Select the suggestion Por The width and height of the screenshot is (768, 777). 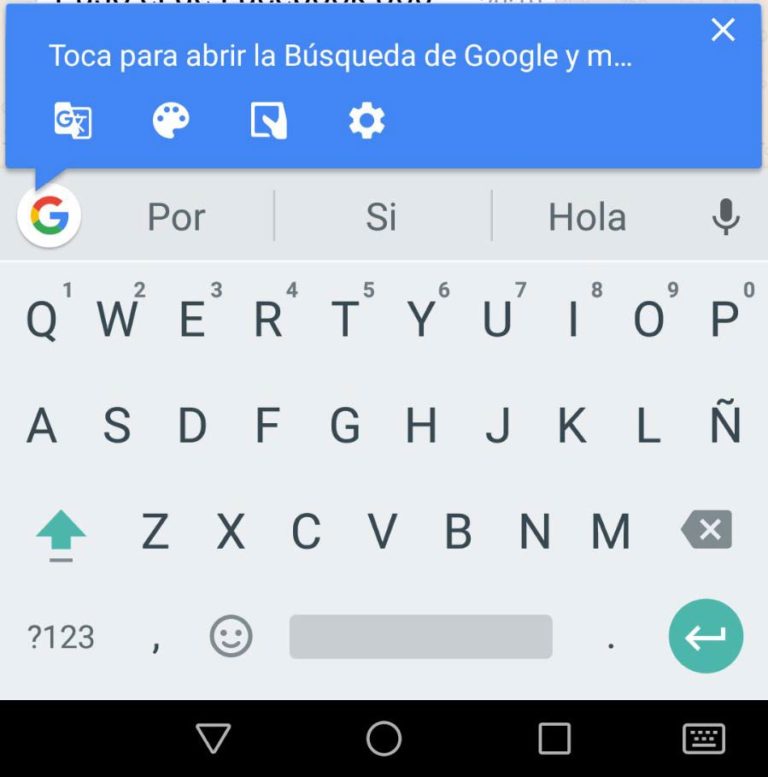(x=177, y=216)
